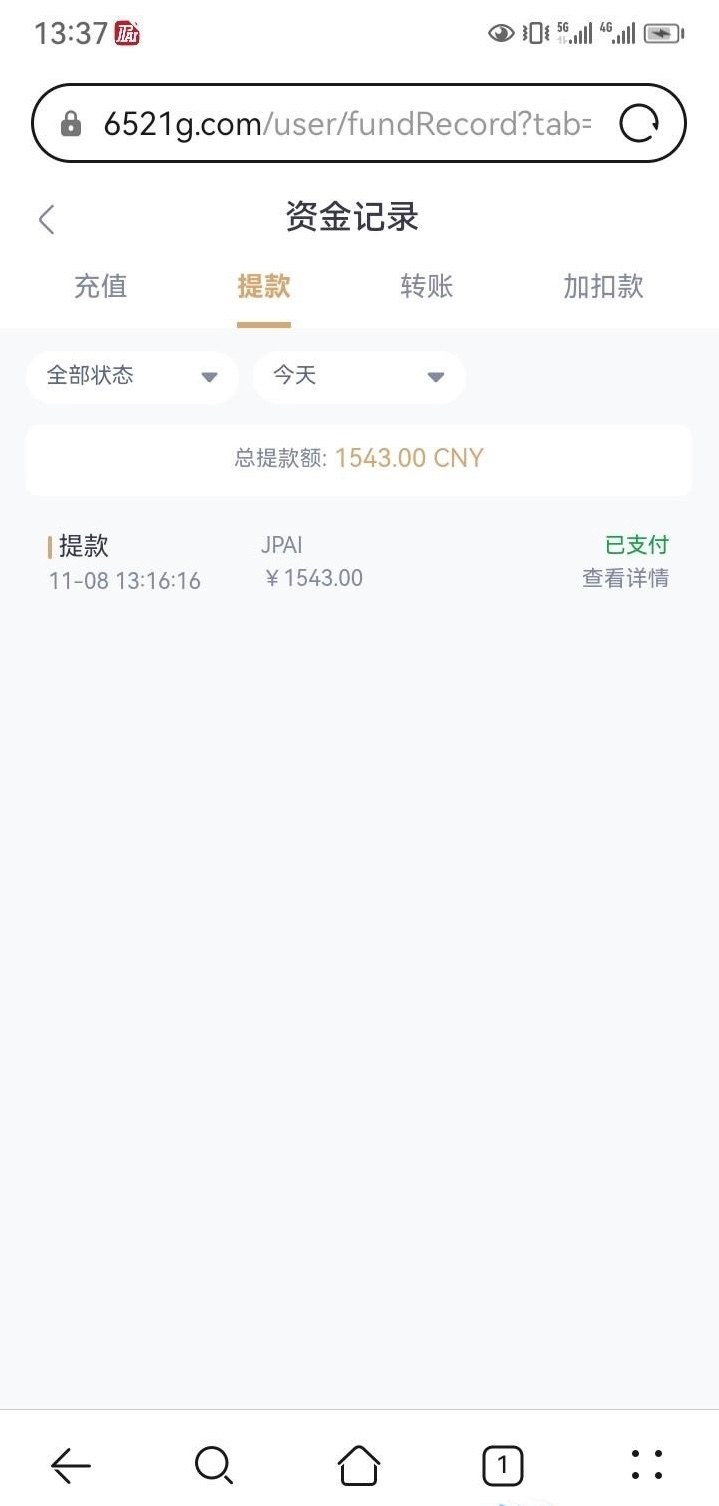The width and height of the screenshot is (719, 1506).
Task: Select the 提款 tab
Action: (264, 287)
